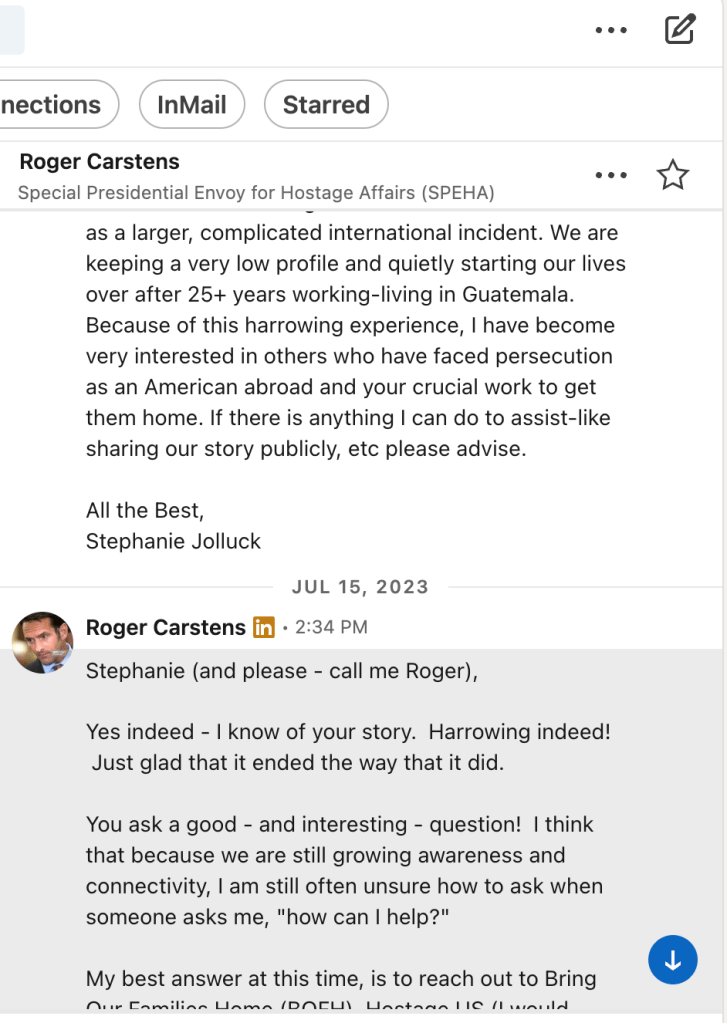This screenshot has height=1023, width=727.
Task: Open Roger Carstens profile from header name
Action: pos(99,162)
